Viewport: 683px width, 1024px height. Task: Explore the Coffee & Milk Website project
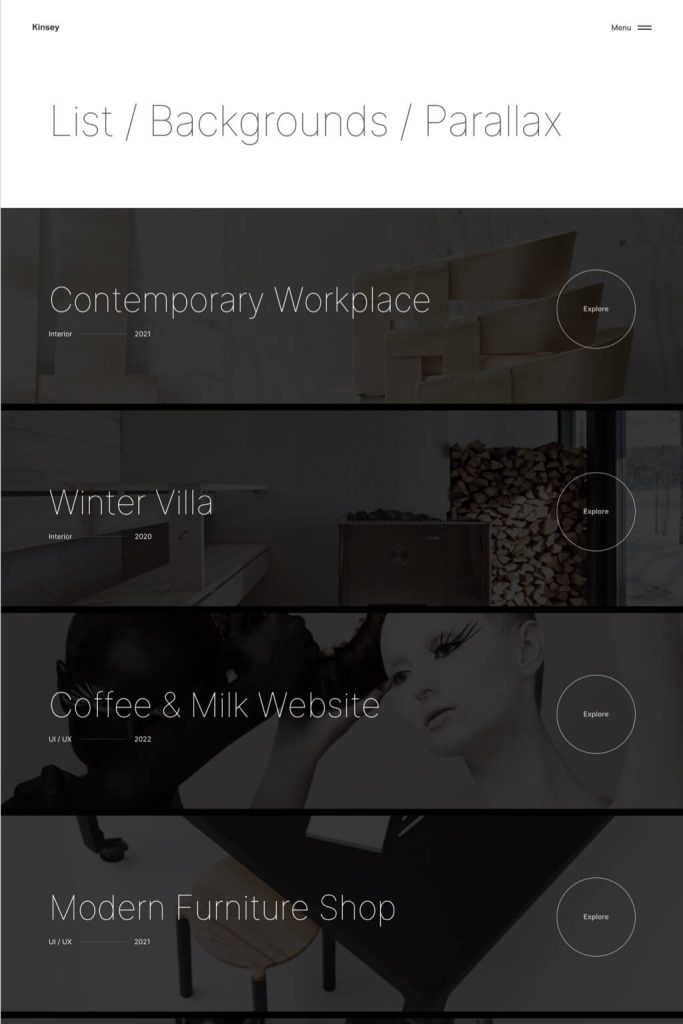[x=596, y=714]
